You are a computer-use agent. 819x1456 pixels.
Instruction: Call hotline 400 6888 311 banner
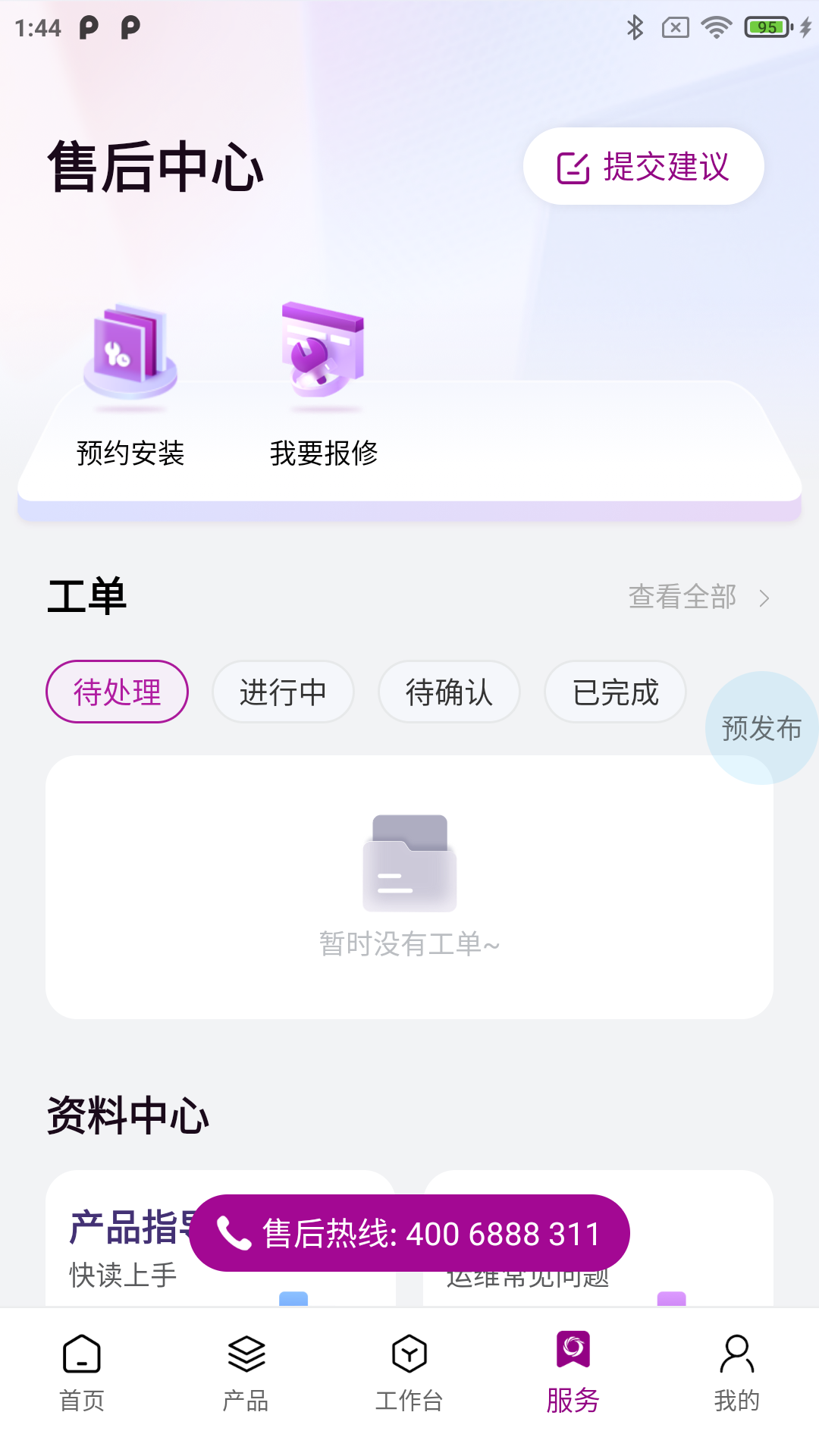pos(409,1232)
